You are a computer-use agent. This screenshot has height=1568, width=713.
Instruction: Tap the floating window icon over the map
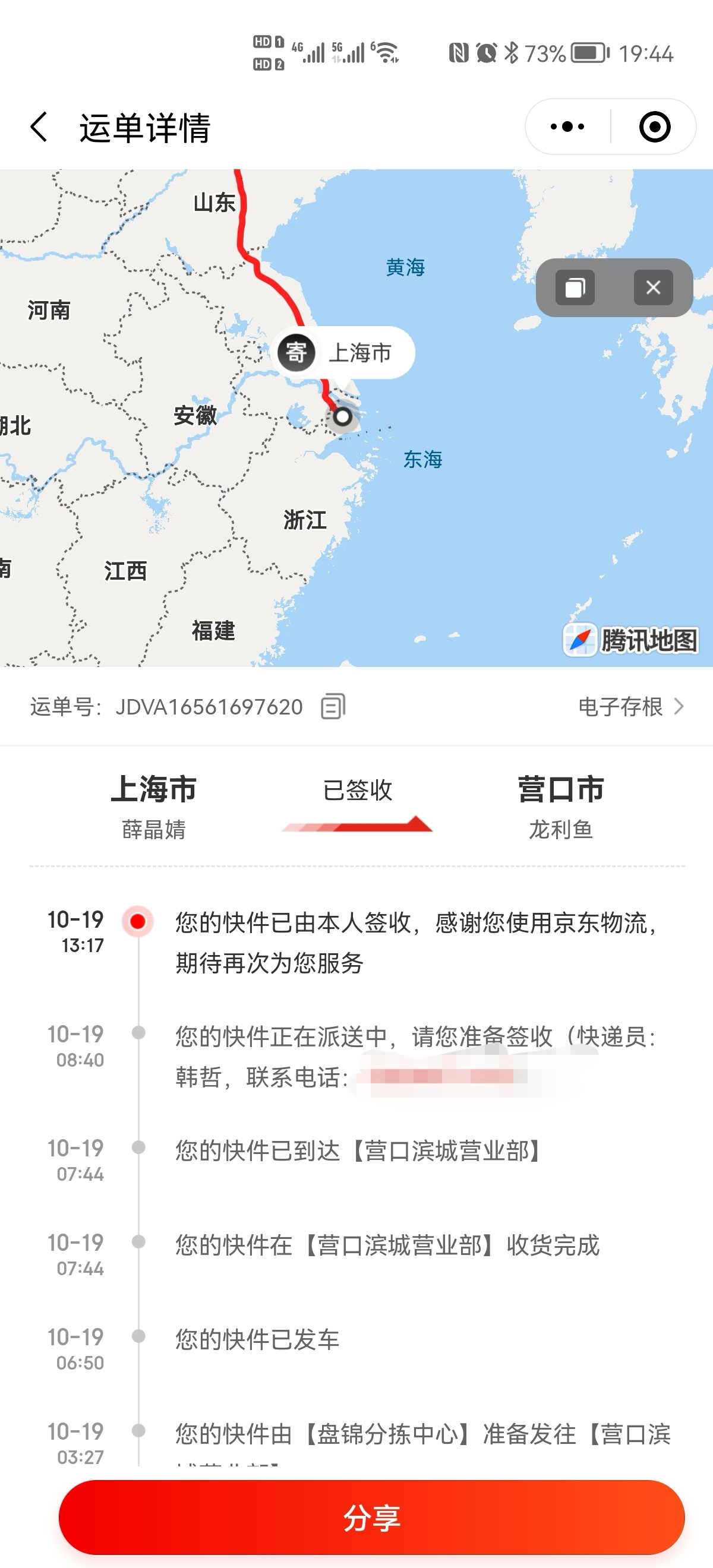575,287
